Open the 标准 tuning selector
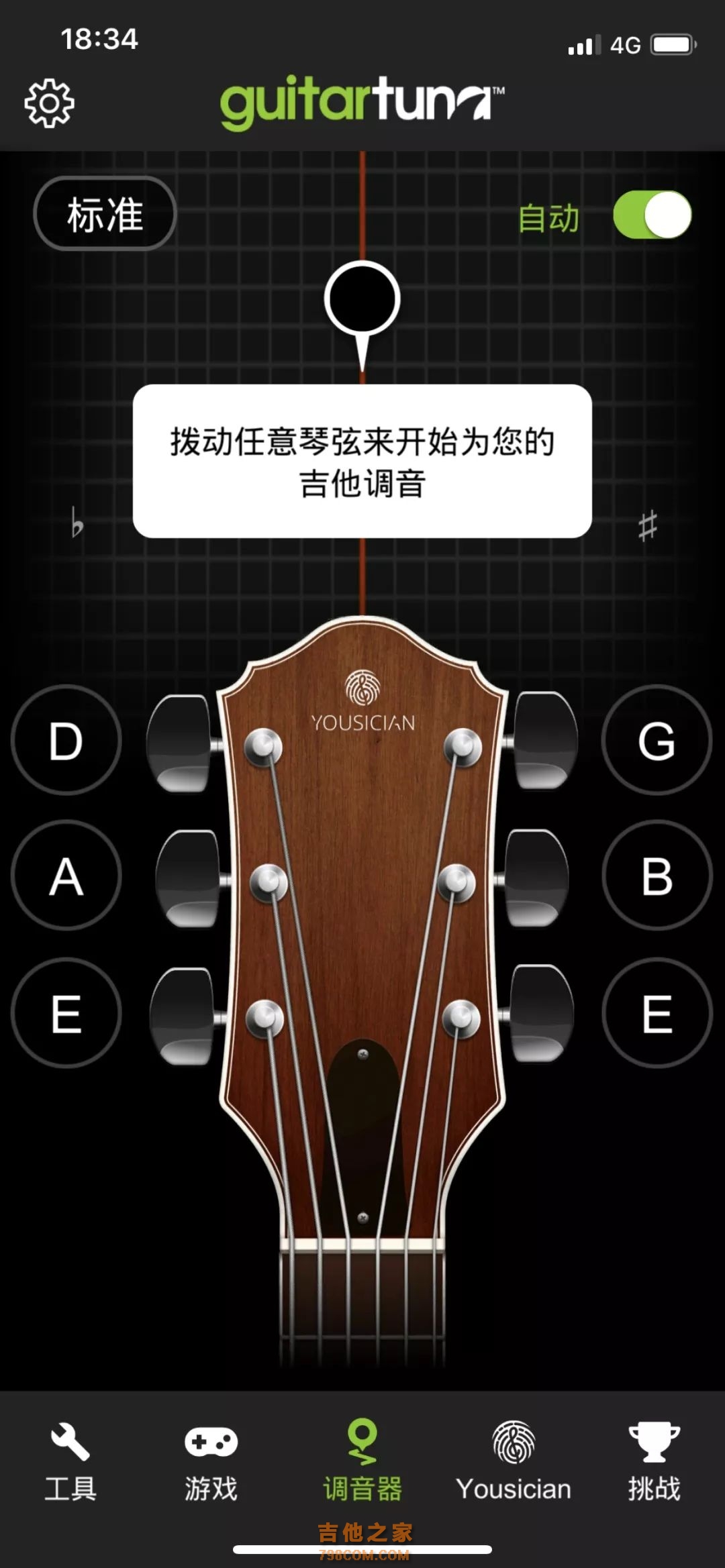This screenshot has width=725, height=1568. pyautogui.click(x=105, y=214)
